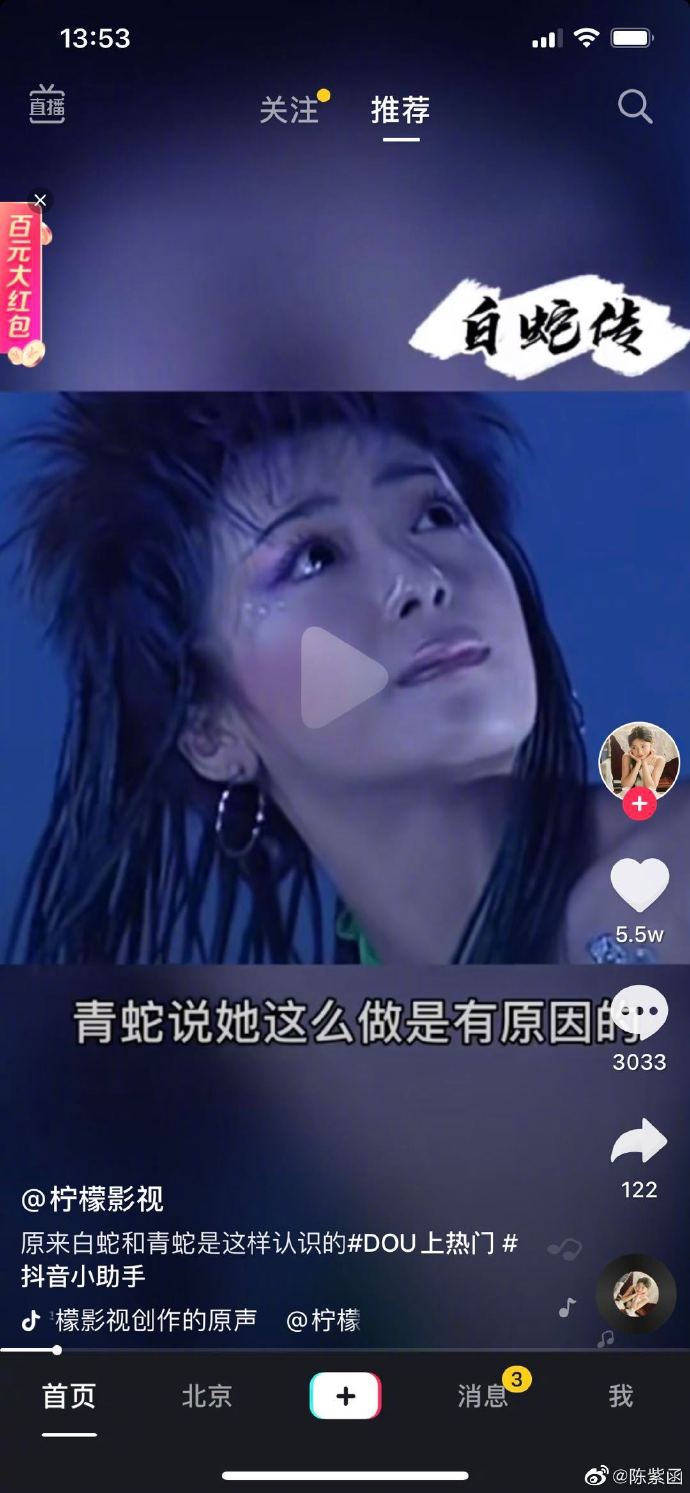Follow the creator via the red plus
Viewport: 690px width, 1493px height.
click(x=639, y=803)
